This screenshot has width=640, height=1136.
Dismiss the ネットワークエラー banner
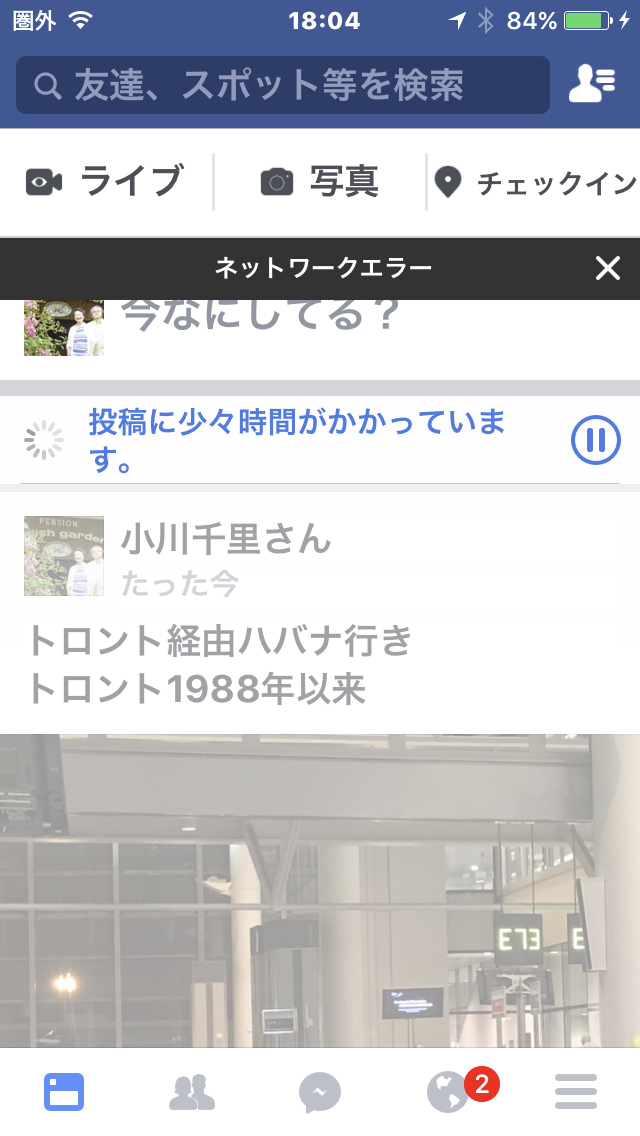point(607,268)
